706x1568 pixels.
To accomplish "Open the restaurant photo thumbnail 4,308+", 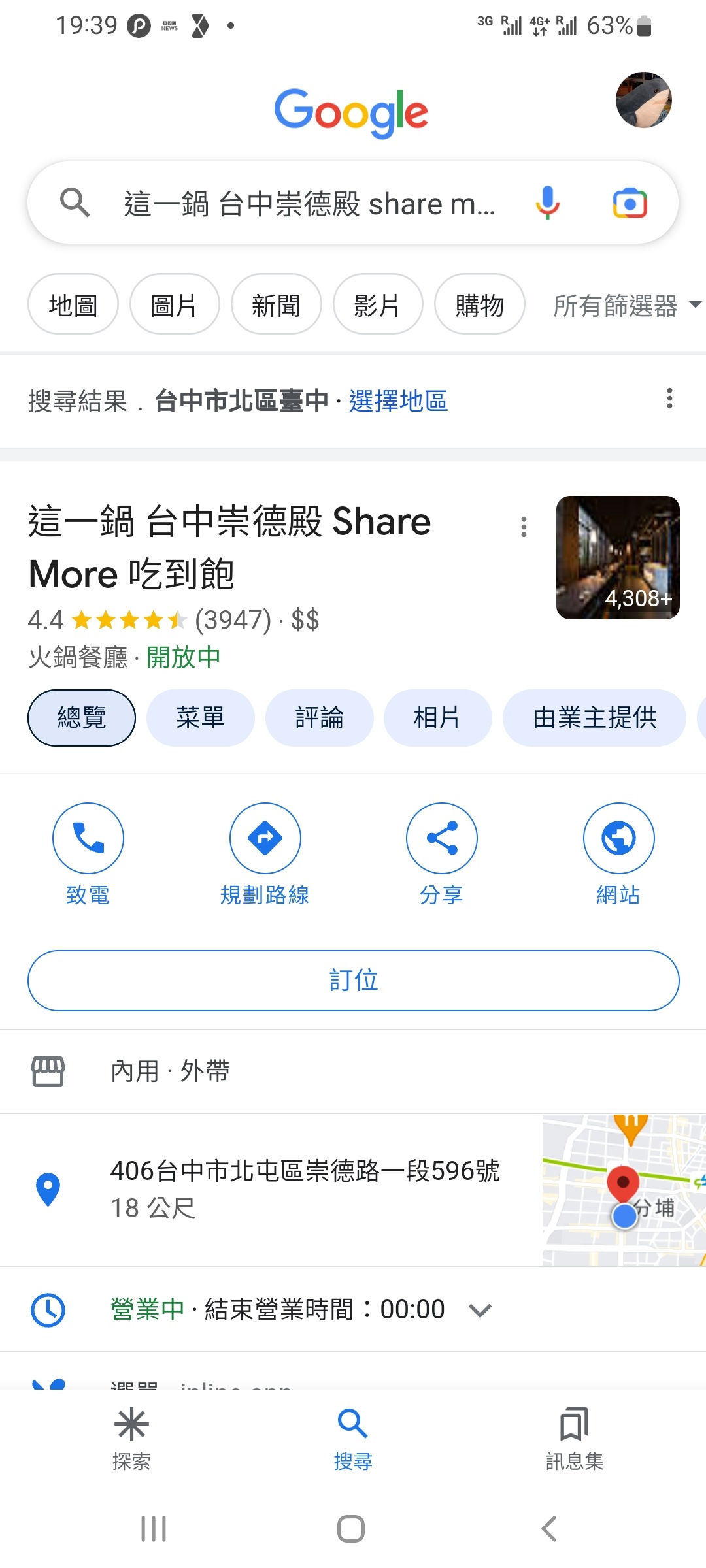I will point(618,557).
